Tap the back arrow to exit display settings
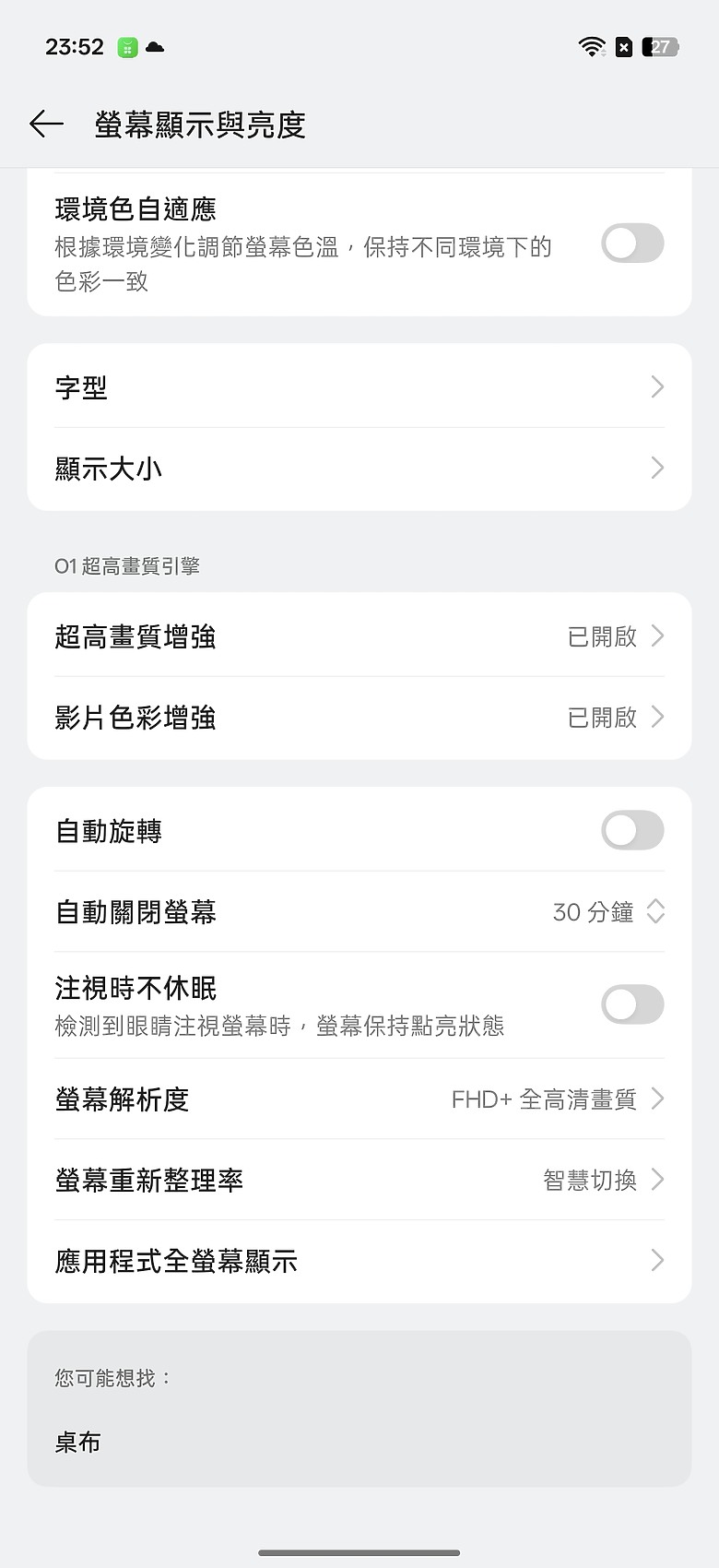719x1568 pixels. (46, 124)
